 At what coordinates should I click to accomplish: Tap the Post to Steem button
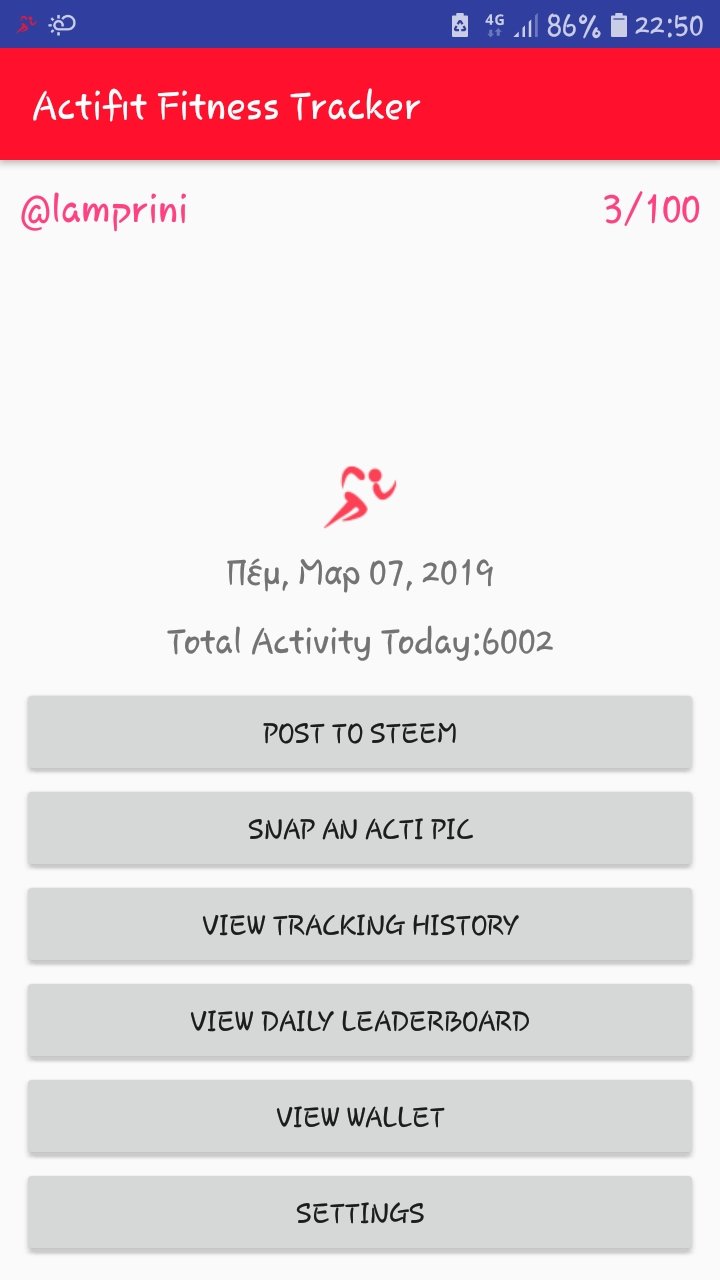click(x=360, y=733)
